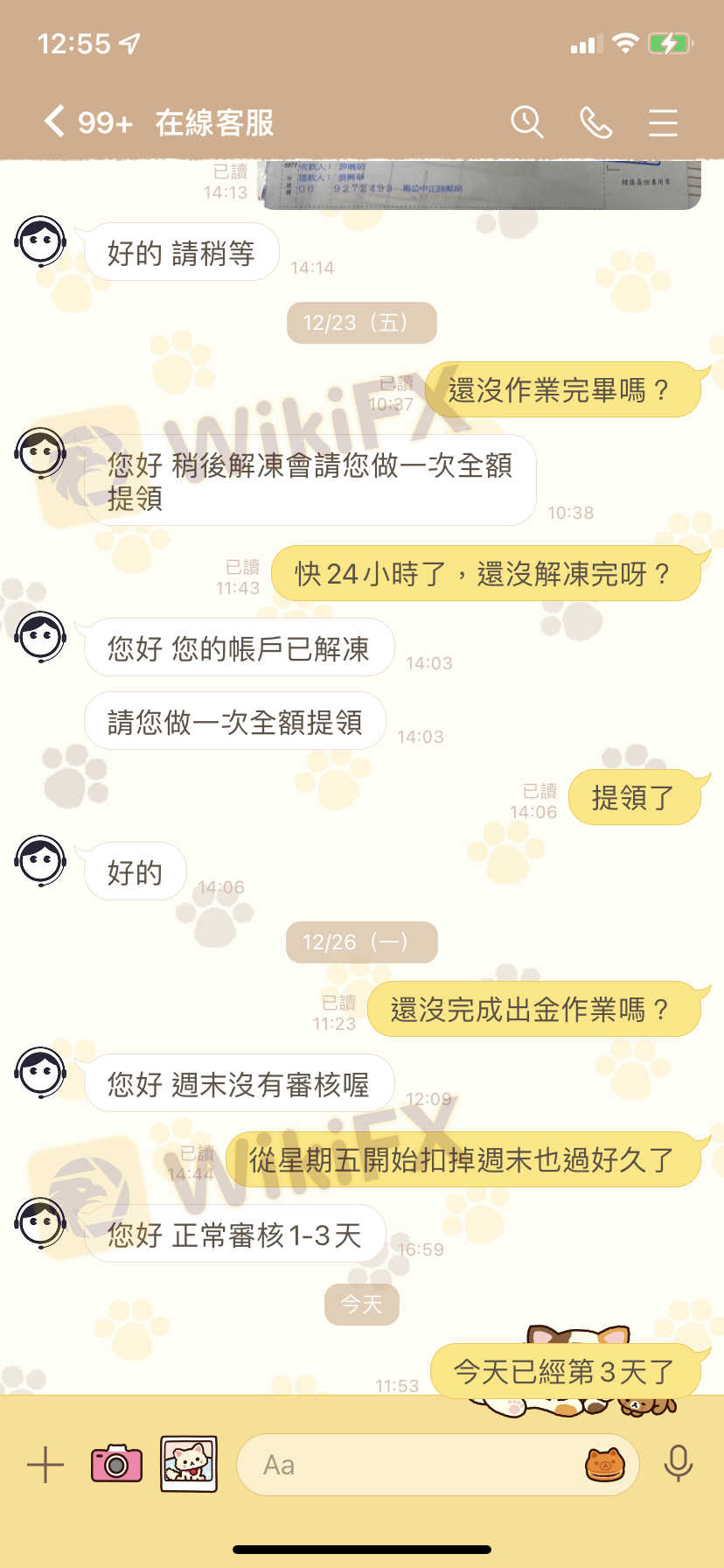
Task: Search within this conversation
Action: (527, 122)
